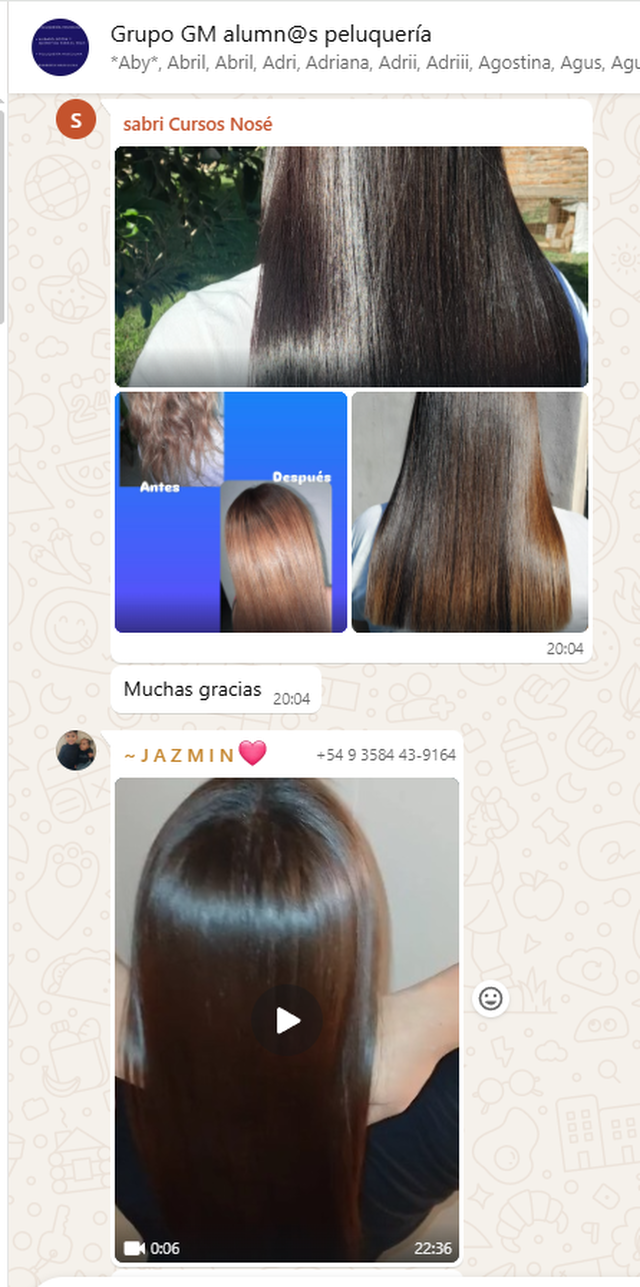Open the Grupo GM alumn@s peluquería group info
The width and height of the screenshot is (640, 1287).
click(x=270, y=35)
